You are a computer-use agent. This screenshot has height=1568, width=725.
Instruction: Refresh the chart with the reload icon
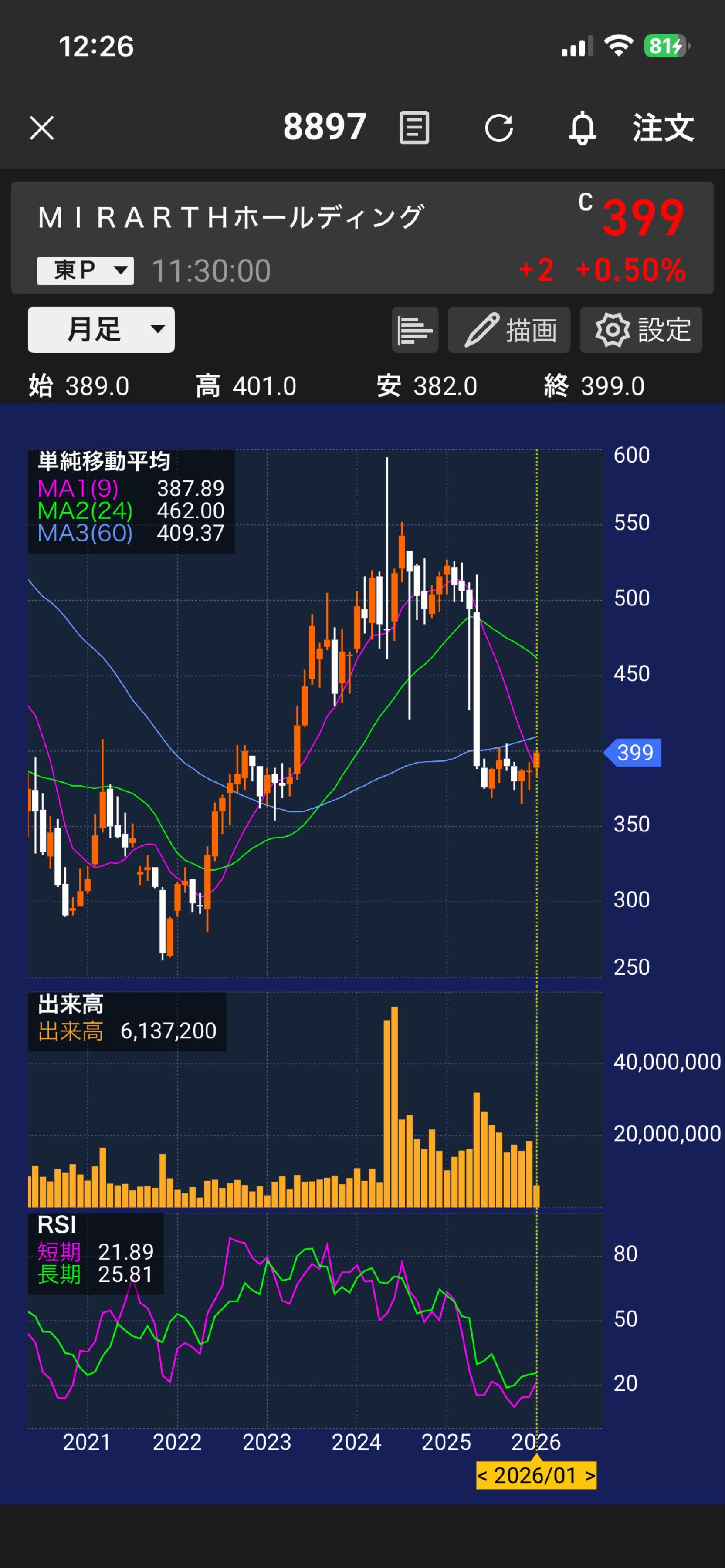(499, 128)
